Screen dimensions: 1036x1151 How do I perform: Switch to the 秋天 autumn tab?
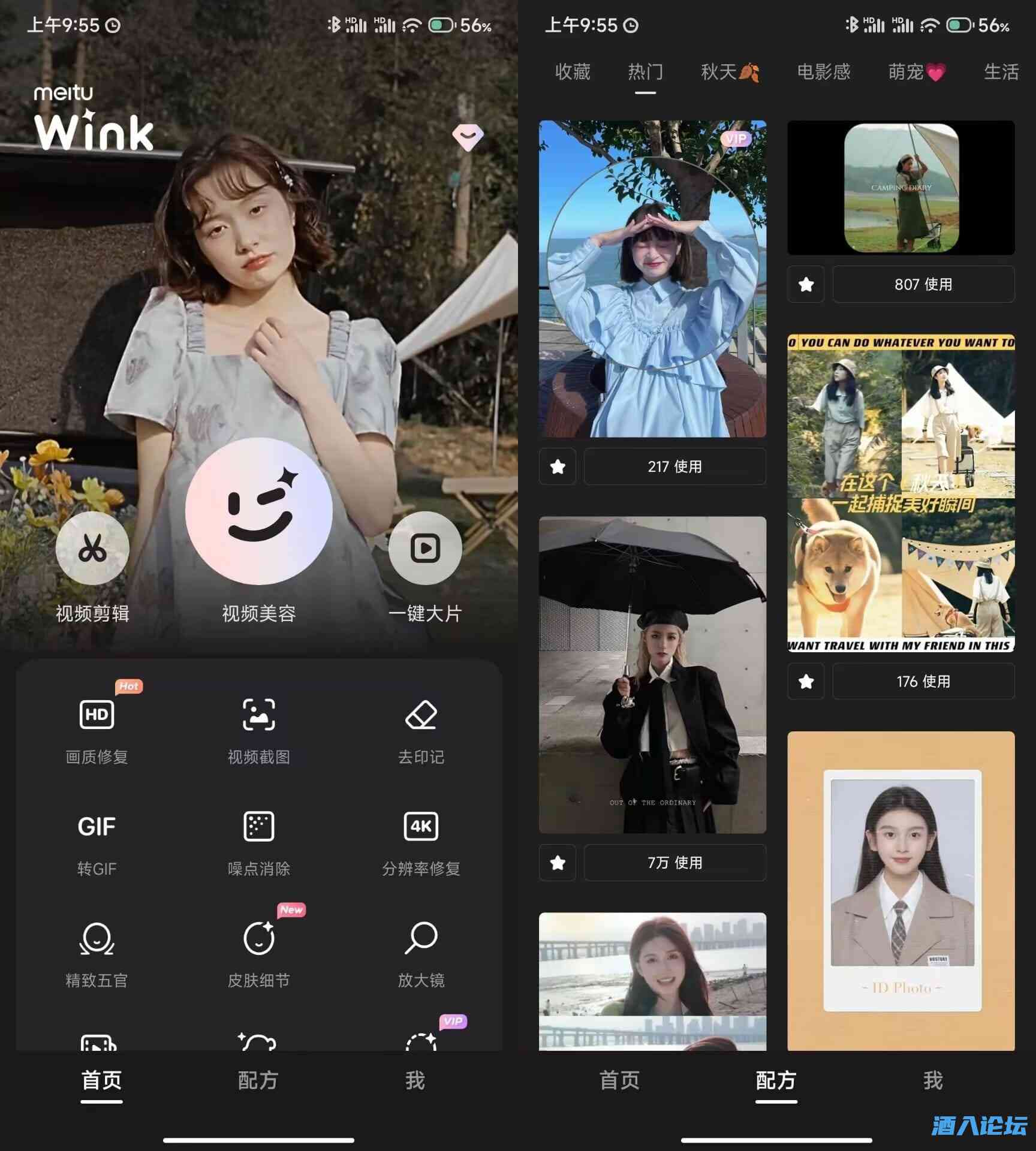coord(729,72)
